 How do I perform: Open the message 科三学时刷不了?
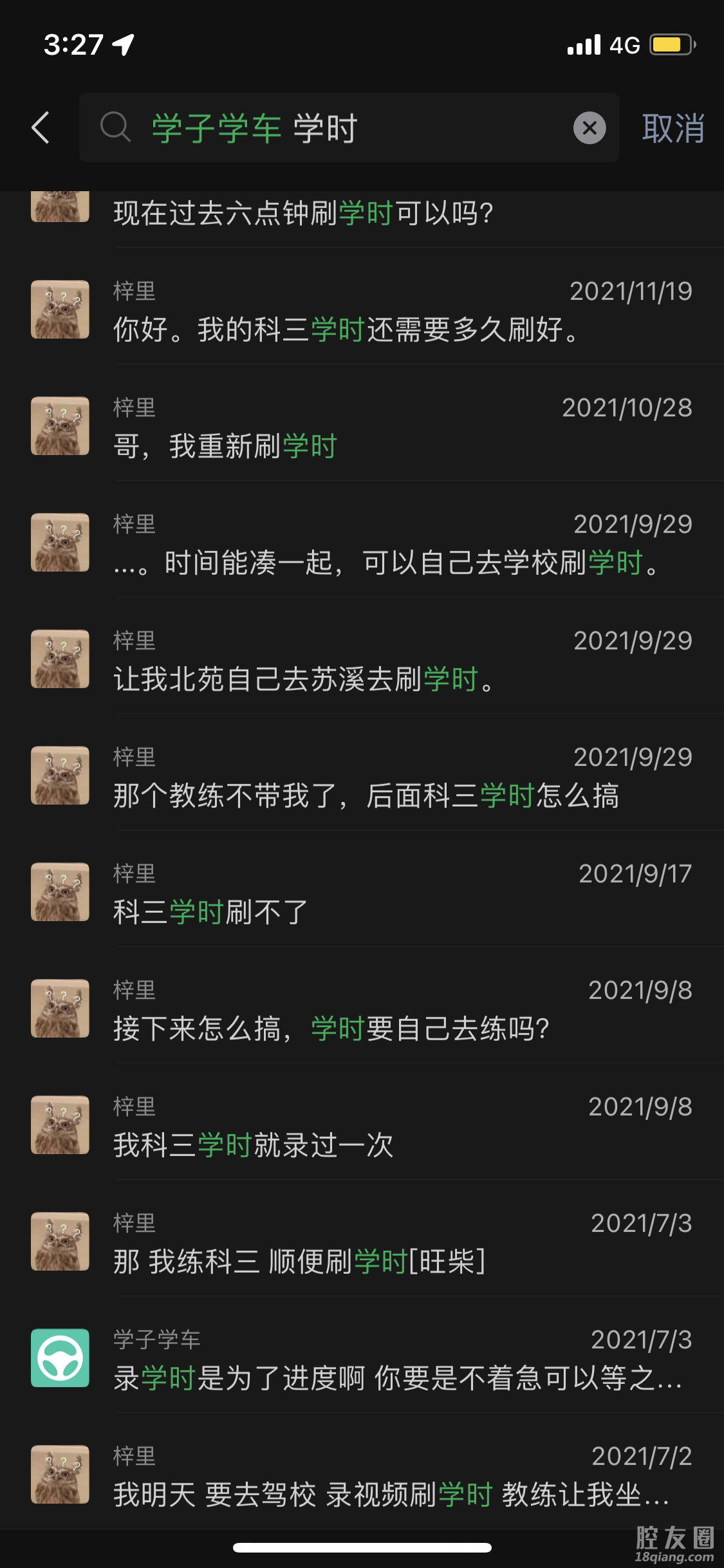coord(386,894)
